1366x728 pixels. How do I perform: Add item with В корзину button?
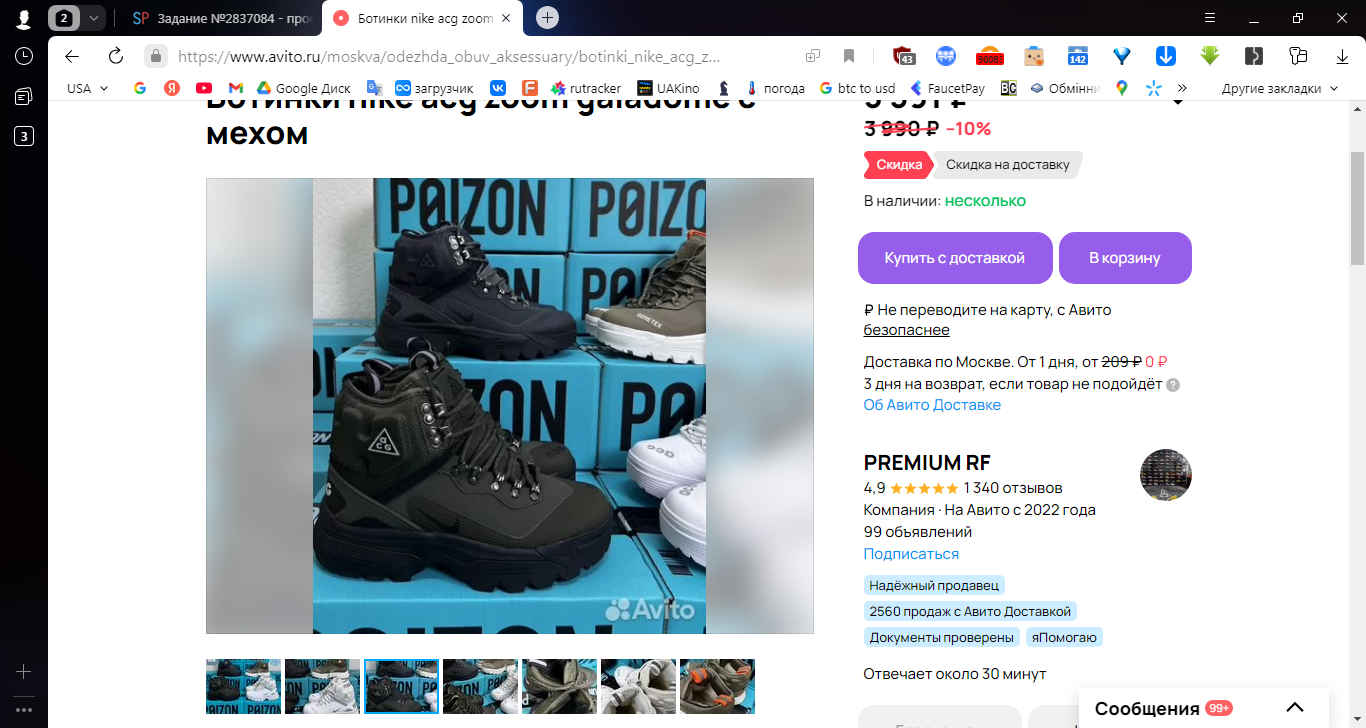pyautogui.click(x=1124, y=258)
